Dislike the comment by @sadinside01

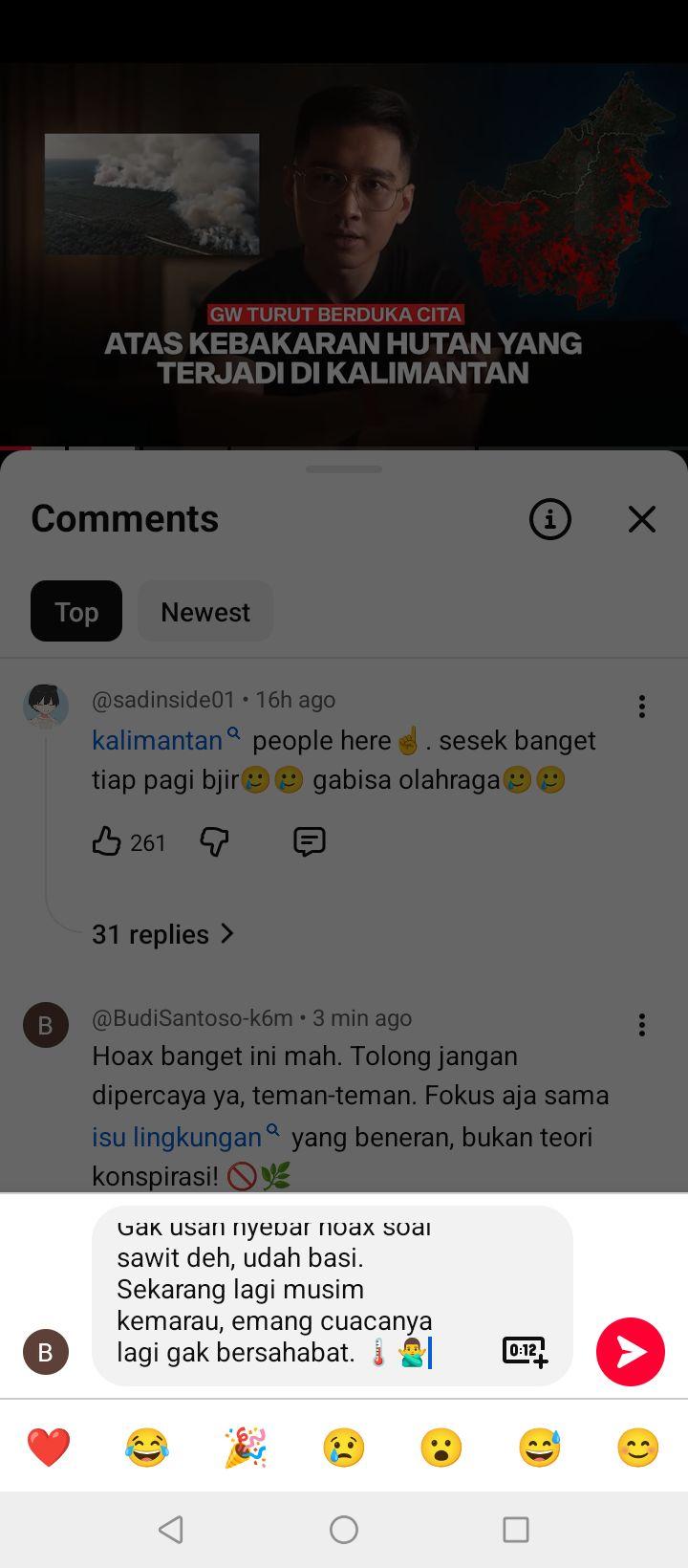pyautogui.click(x=214, y=842)
